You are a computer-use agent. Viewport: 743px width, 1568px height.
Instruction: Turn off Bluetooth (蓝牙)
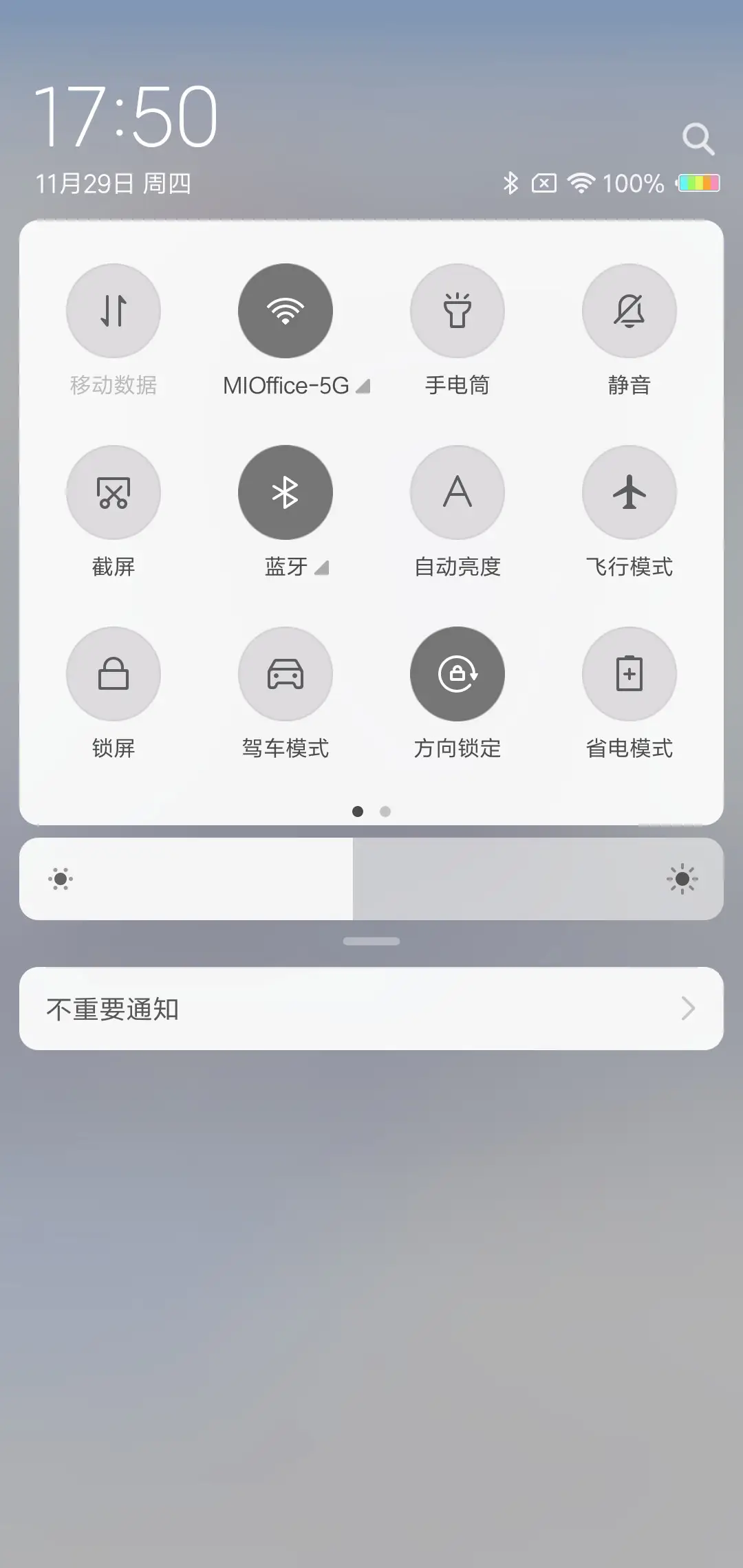[286, 492]
